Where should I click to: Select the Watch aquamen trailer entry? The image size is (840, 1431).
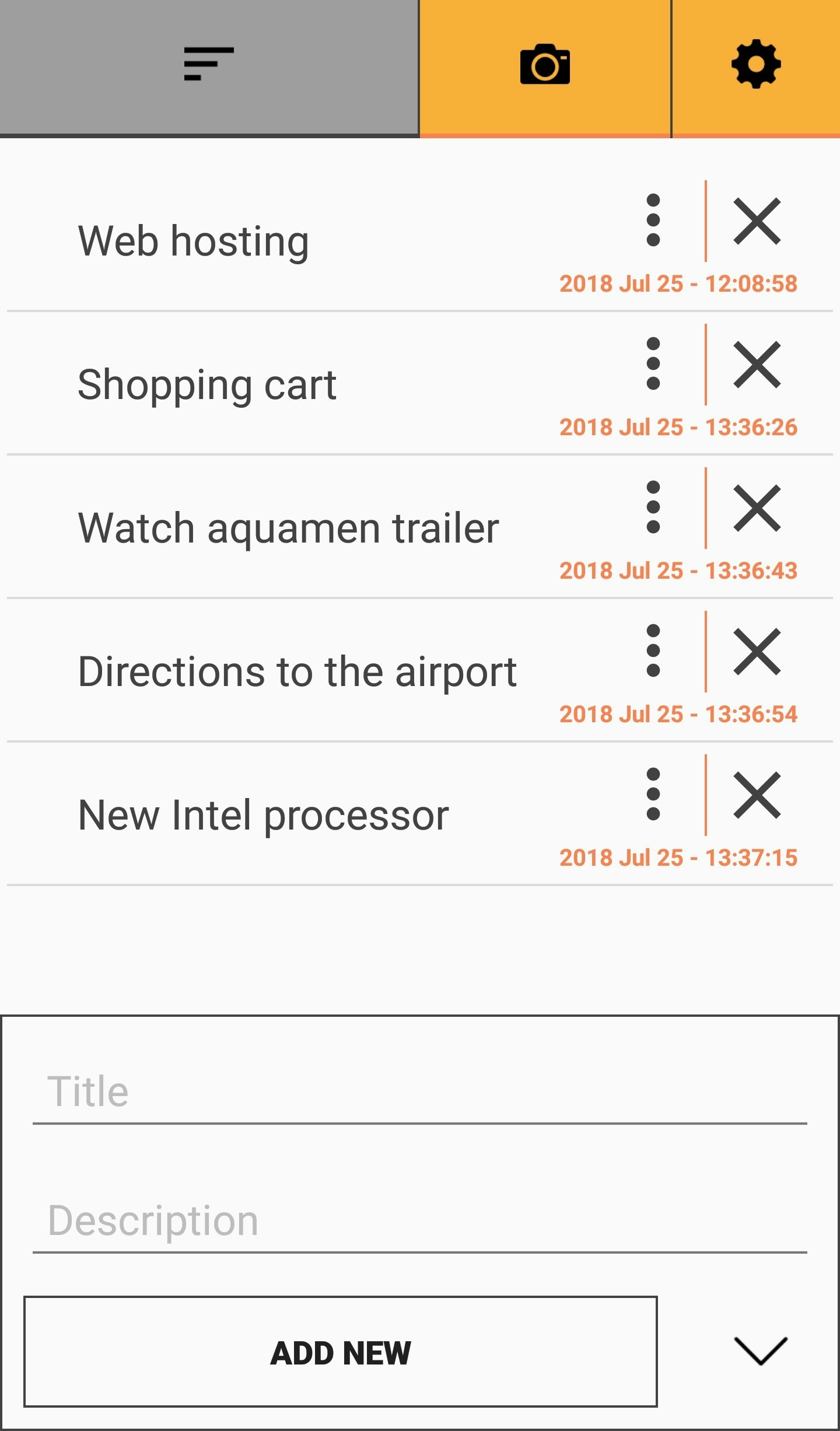click(288, 527)
